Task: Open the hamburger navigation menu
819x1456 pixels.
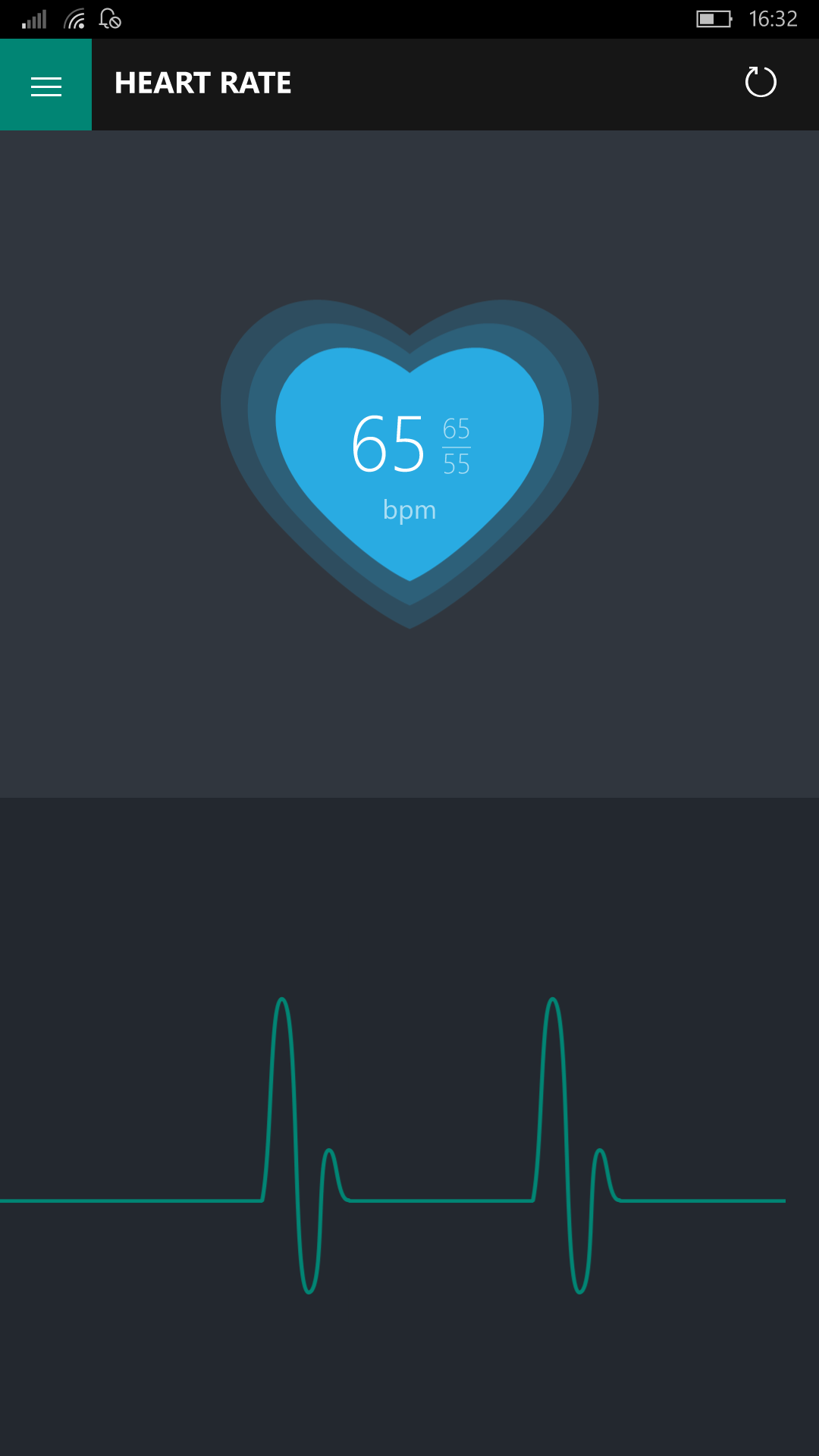Action: (45, 85)
